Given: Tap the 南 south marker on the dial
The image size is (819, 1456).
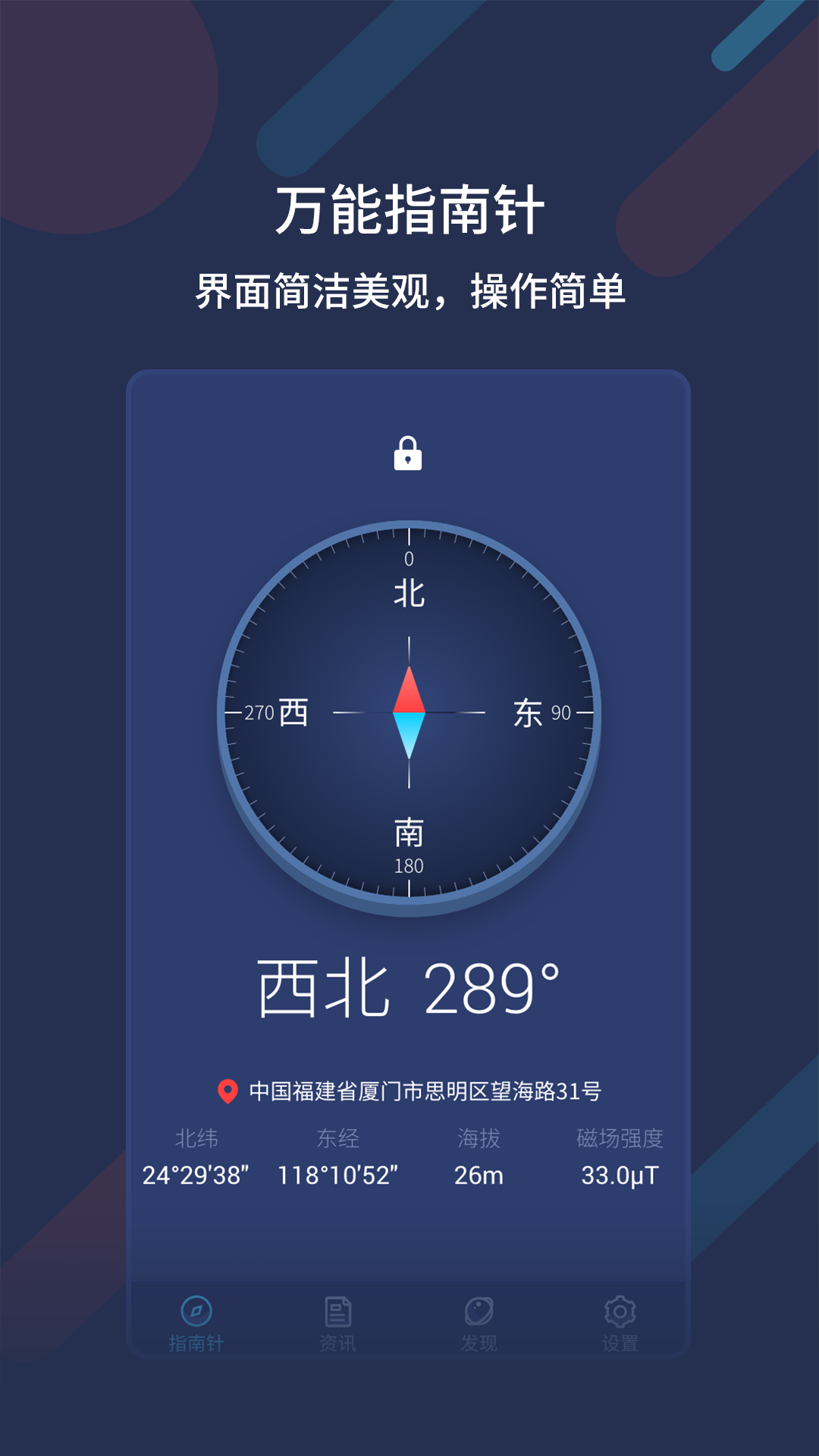Looking at the screenshot, I should tap(409, 833).
